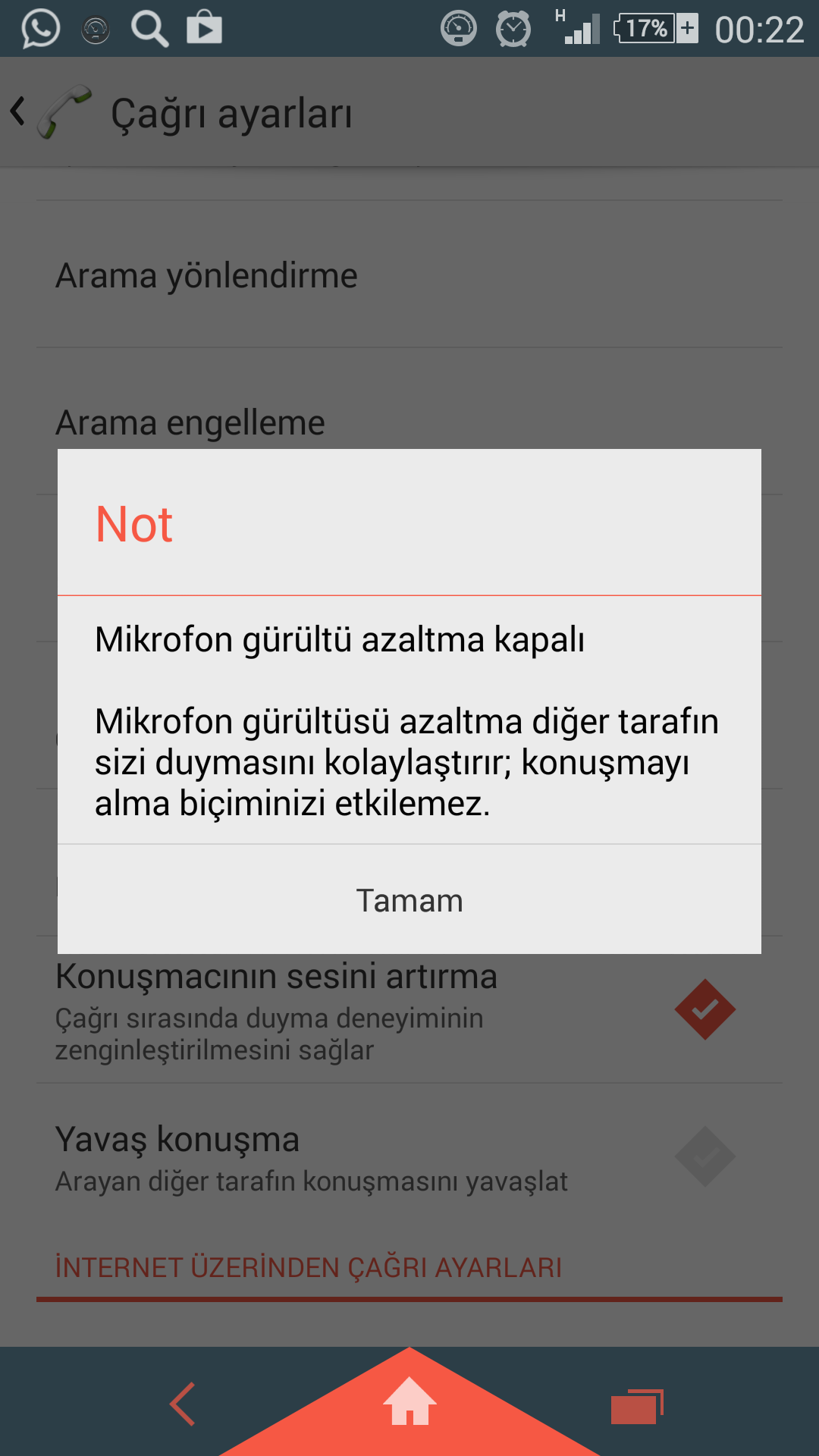The width and height of the screenshot is (819, 1456).
Task: Open Arama yönlendirme settings
Action: 206,275
